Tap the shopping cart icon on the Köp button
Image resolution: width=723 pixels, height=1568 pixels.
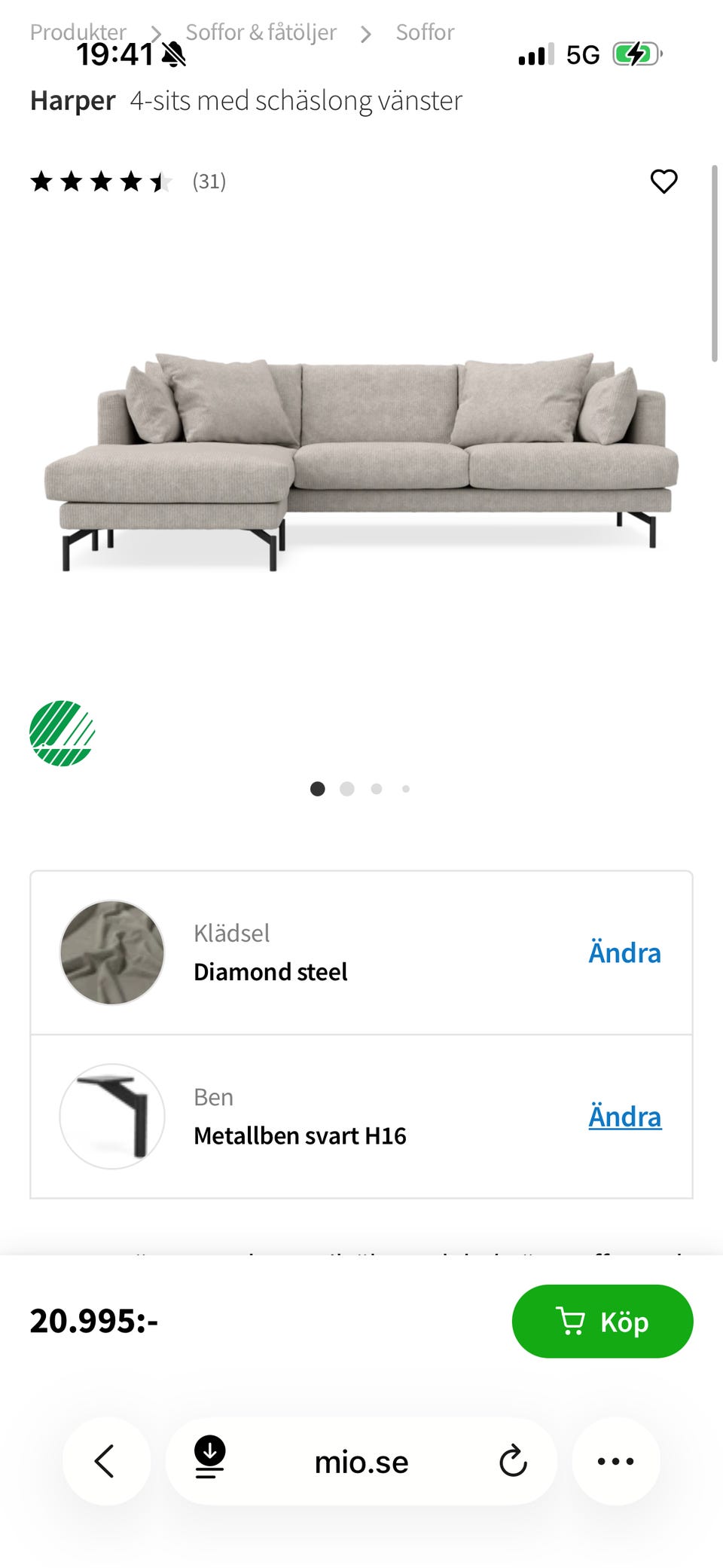572,1321
